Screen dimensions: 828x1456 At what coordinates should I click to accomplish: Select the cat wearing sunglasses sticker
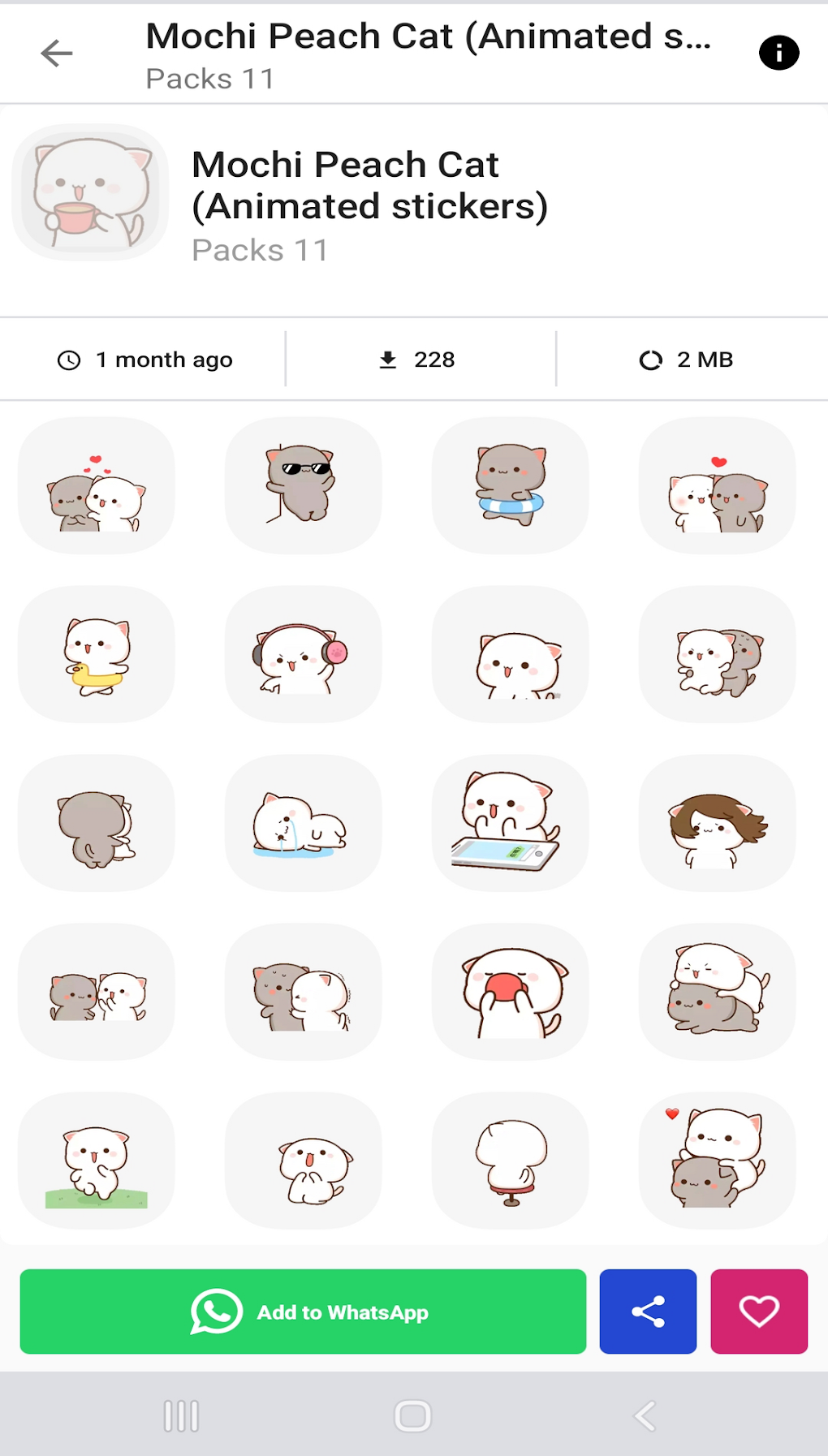click(x=302, y=485)
